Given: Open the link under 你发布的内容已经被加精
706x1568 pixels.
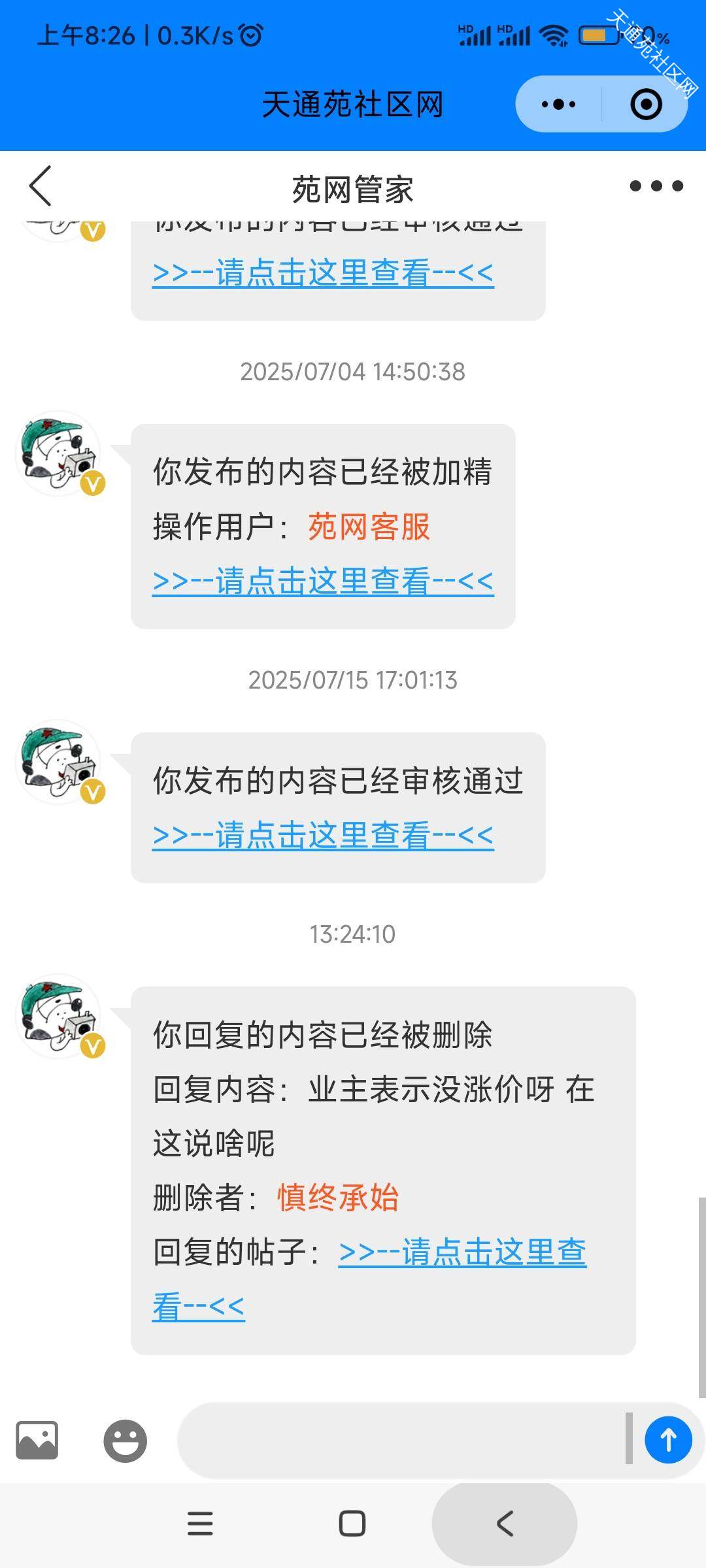Looking at the screenshot, I should pos(323,581).
